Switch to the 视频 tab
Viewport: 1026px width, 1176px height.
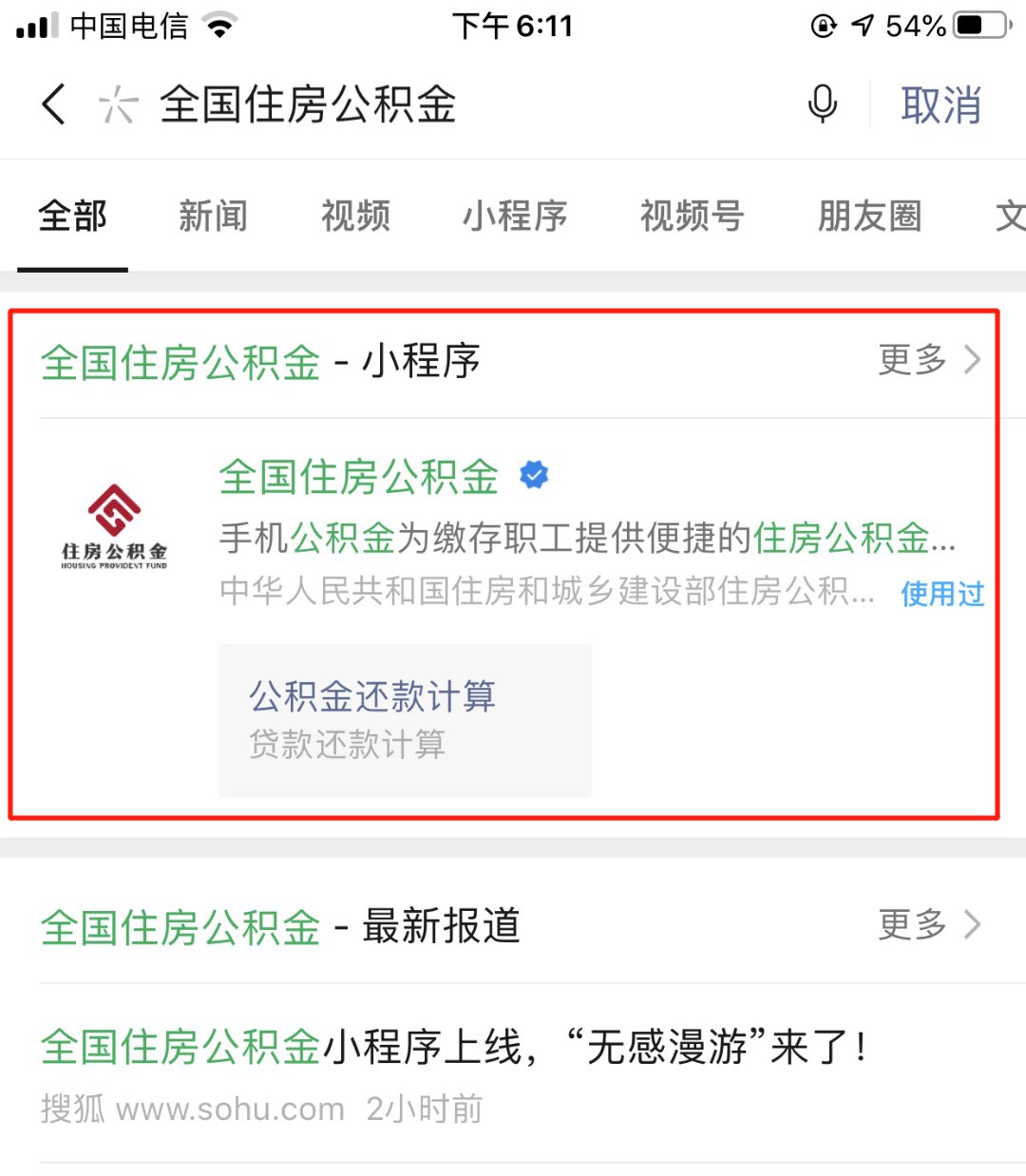coord(355,217)
